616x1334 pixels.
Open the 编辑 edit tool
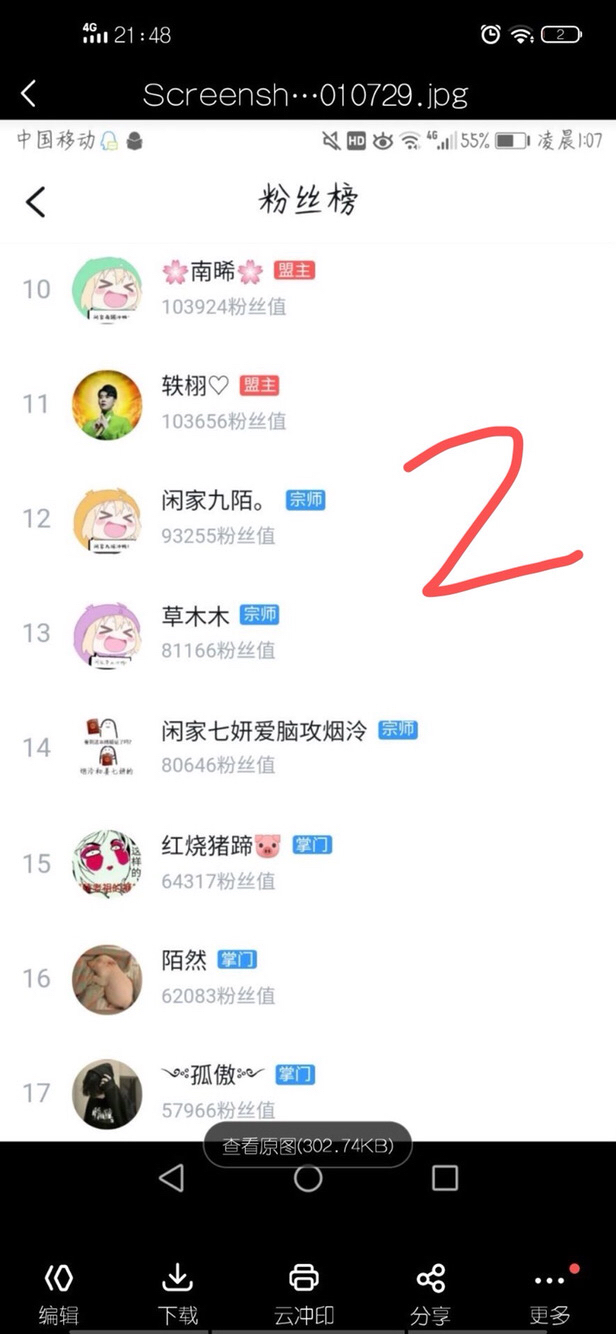58,1294
